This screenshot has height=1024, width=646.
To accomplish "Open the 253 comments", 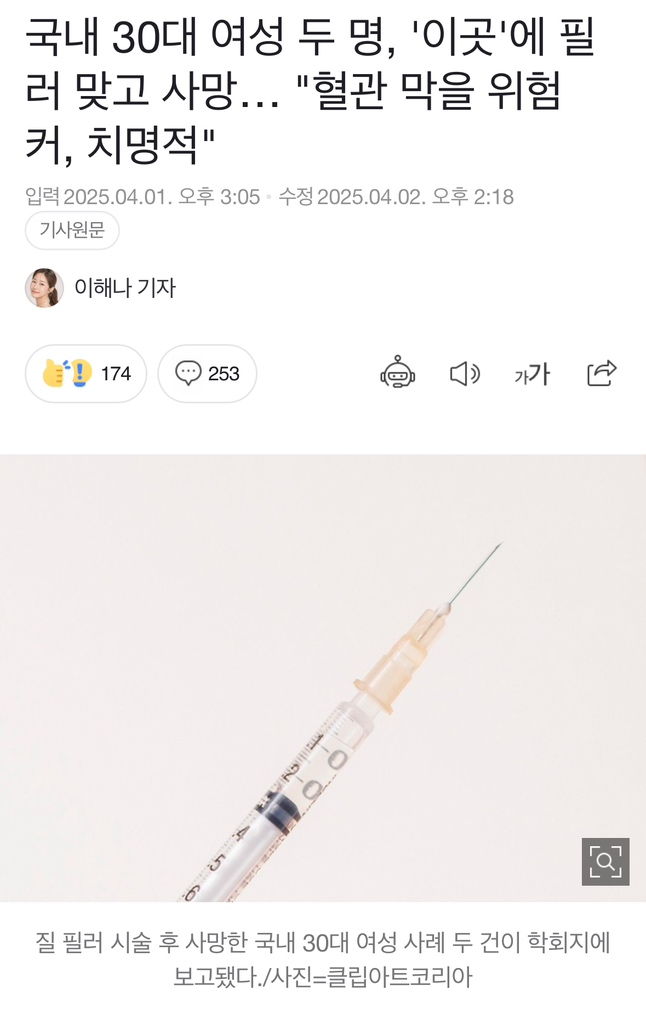I will [207, 374].
